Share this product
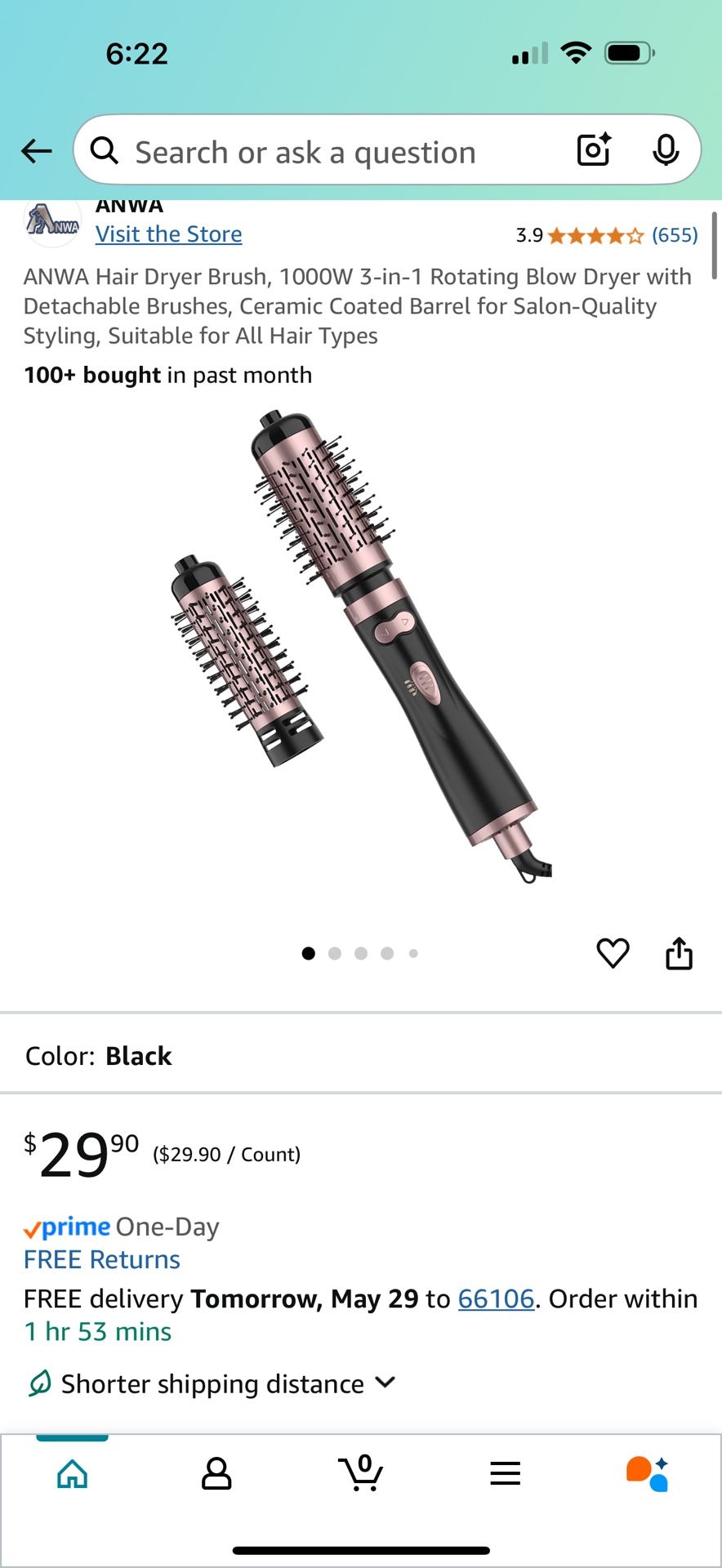 pyautogui.click(x=679, y=953)
